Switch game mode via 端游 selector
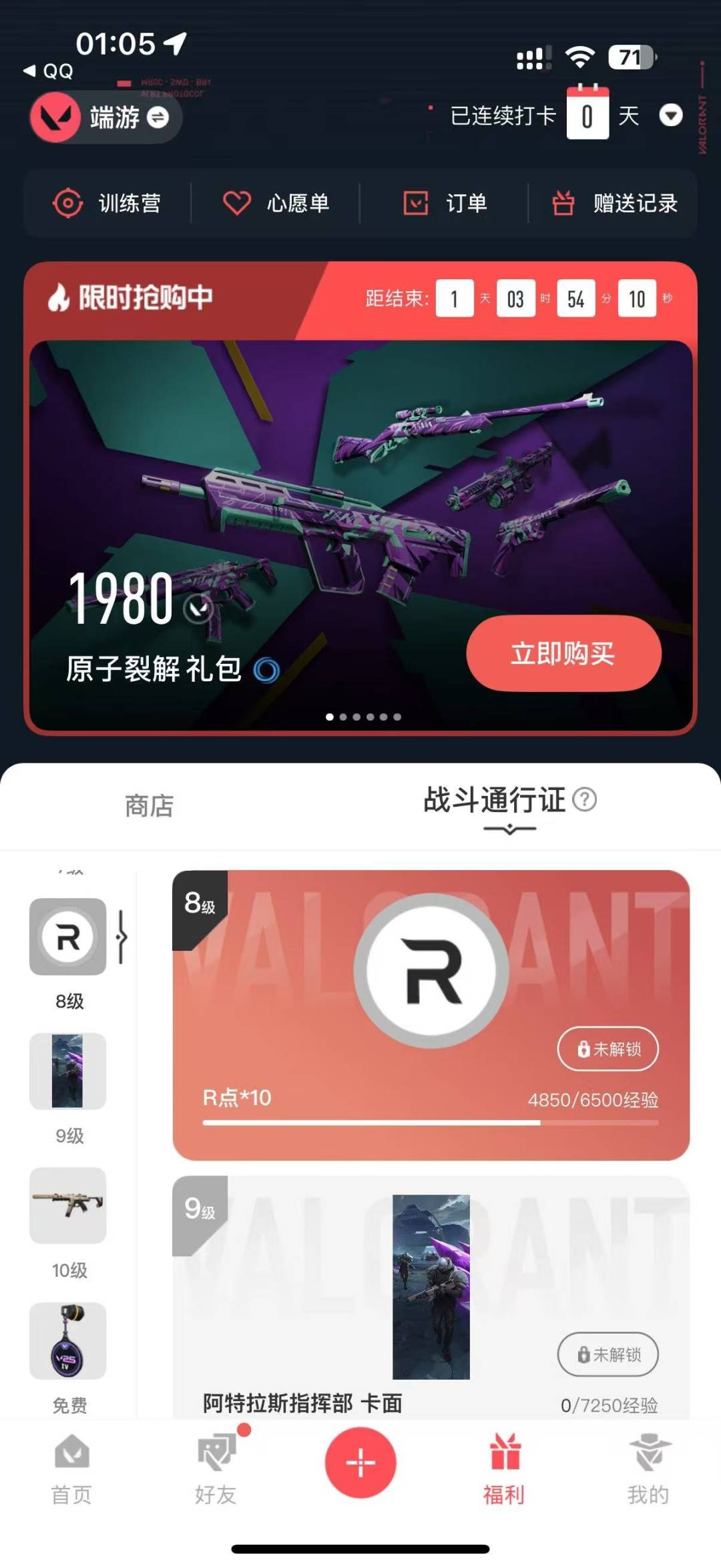The width and height of the screenshot is (721, 1568). tap(107, 118)
